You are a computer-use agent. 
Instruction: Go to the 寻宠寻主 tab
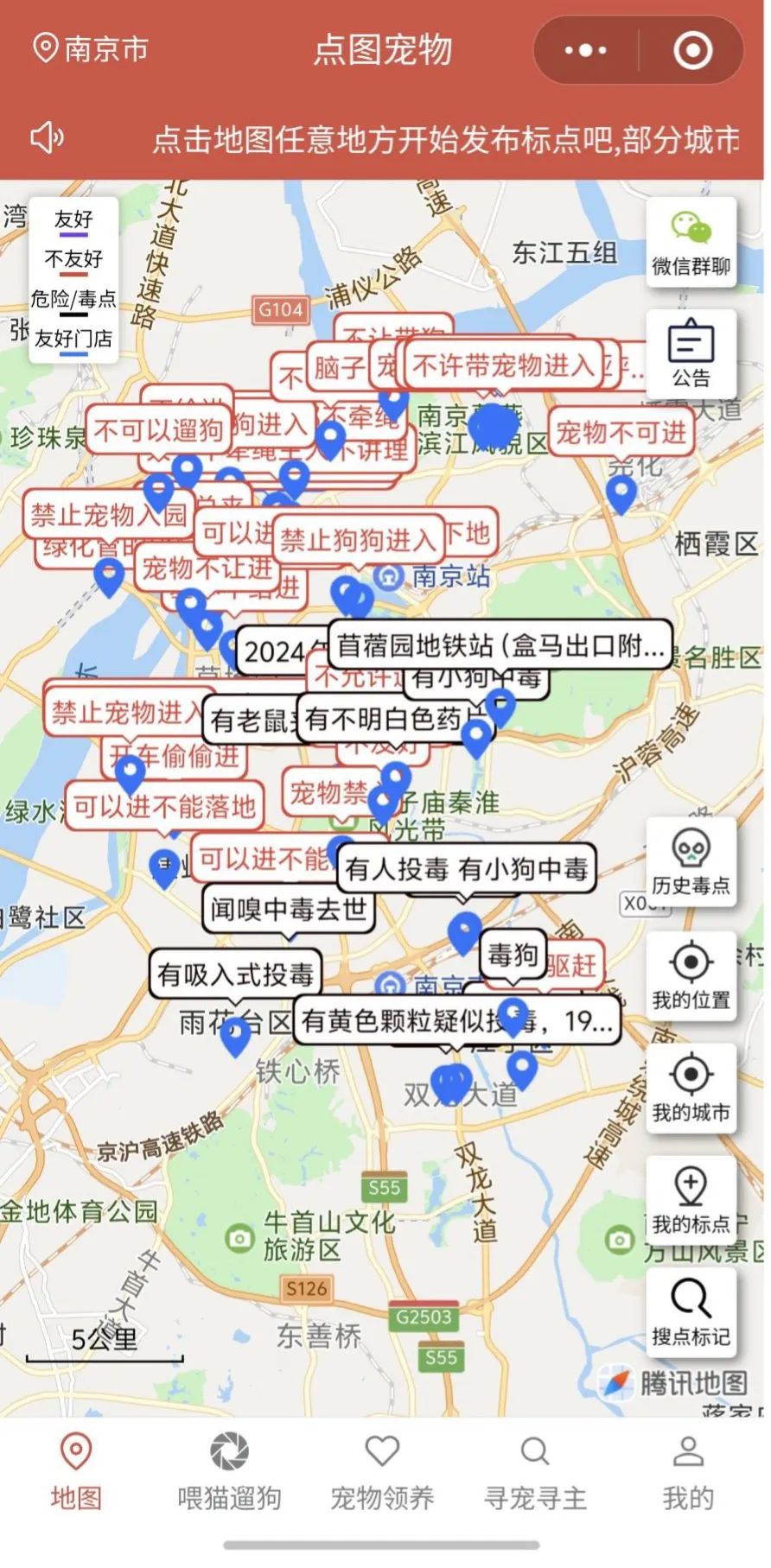pos(535,1473)
